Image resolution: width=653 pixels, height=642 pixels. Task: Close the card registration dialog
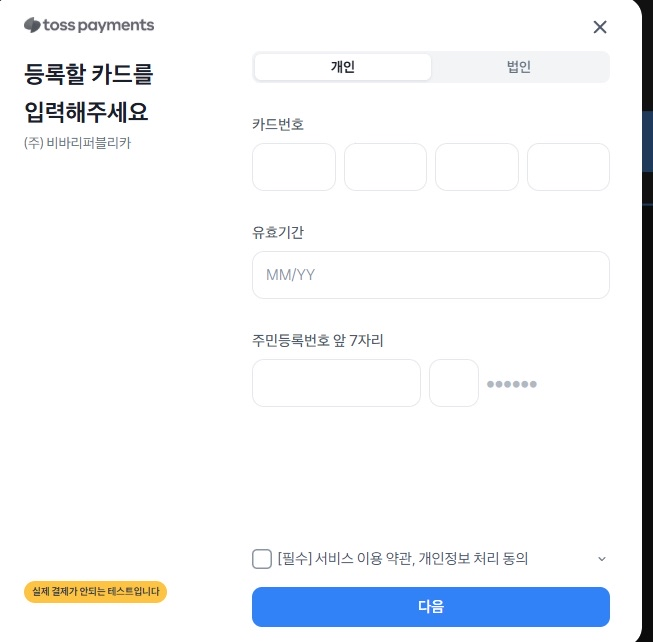[600, 27]
